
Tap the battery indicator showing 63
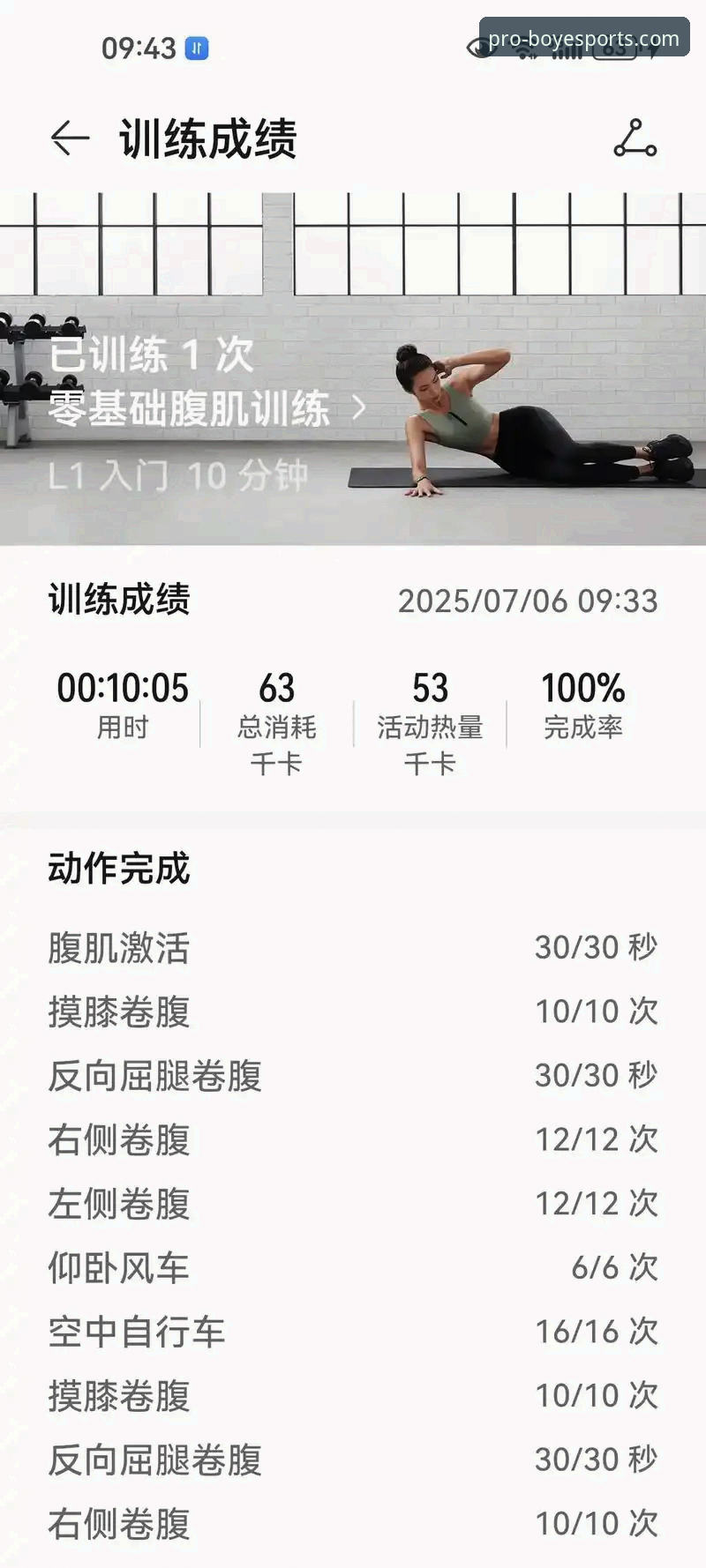(x=613, y=53)
